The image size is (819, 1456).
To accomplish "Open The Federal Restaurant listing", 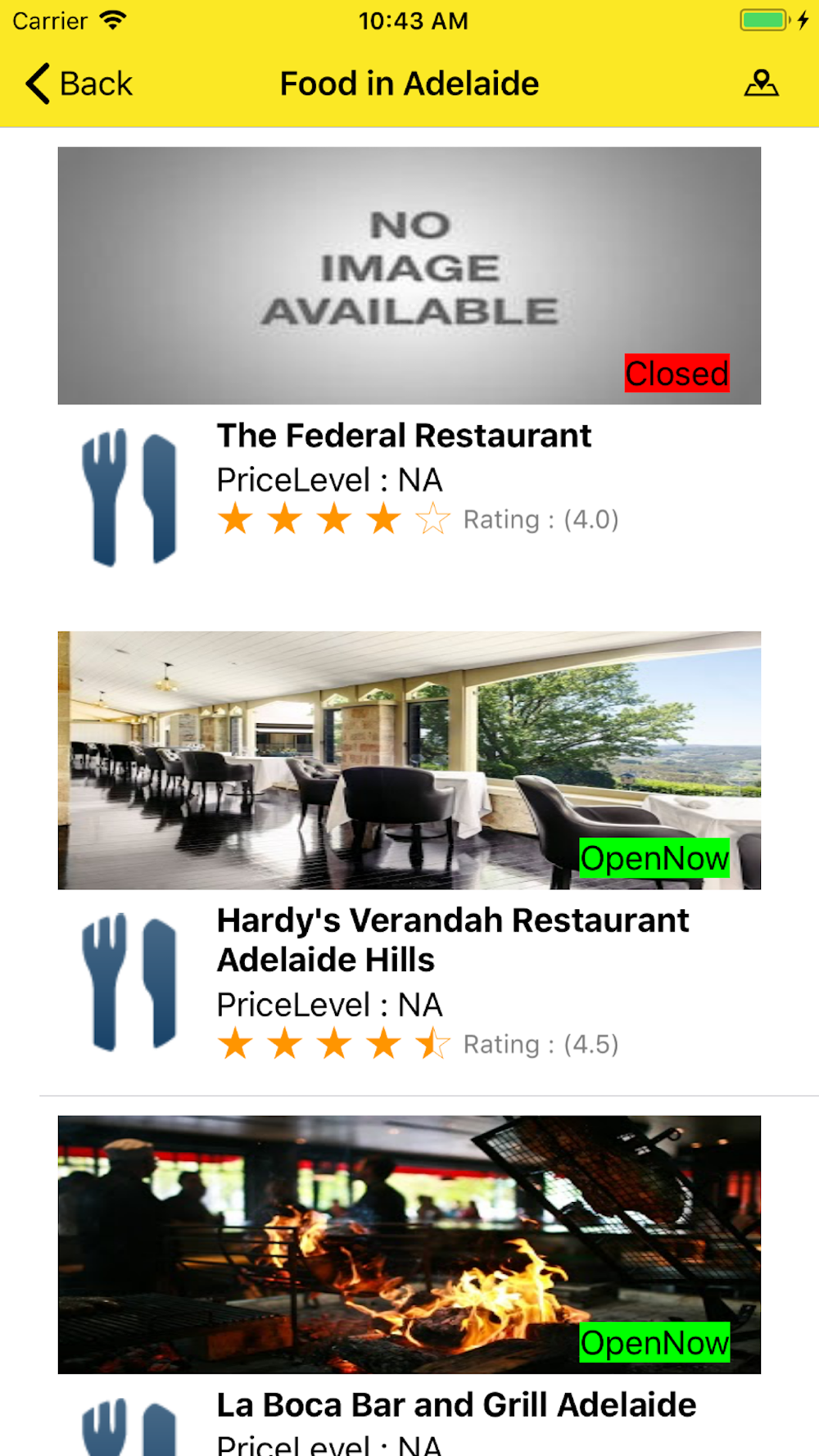I will [404, 436].
